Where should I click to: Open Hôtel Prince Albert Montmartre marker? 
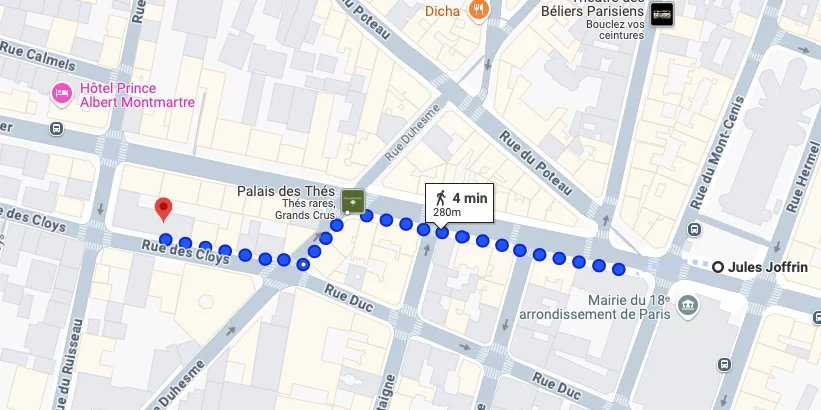(61, 93)
